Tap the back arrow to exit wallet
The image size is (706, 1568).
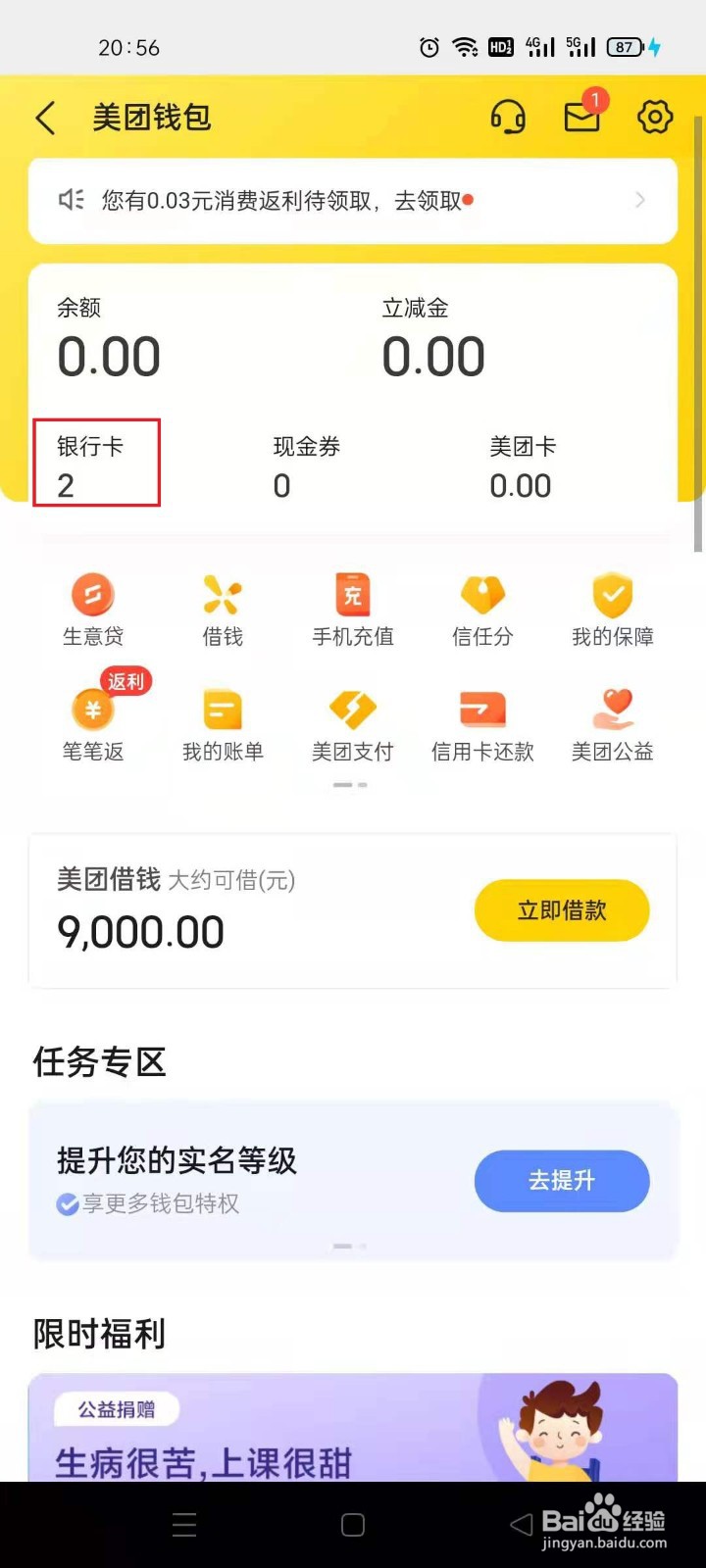pos(44,117)
